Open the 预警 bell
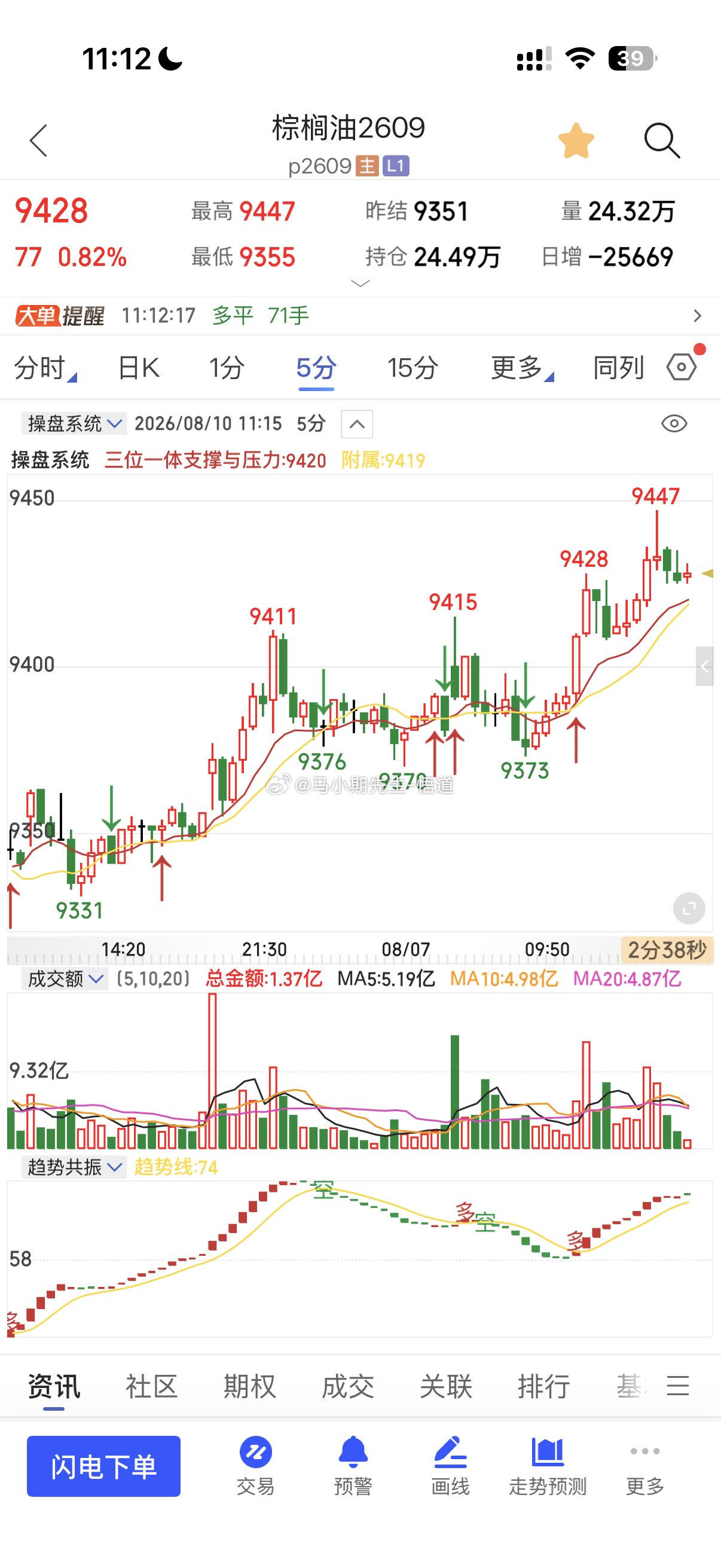Screen dimensions: 721x1568 click(353, 1466)
